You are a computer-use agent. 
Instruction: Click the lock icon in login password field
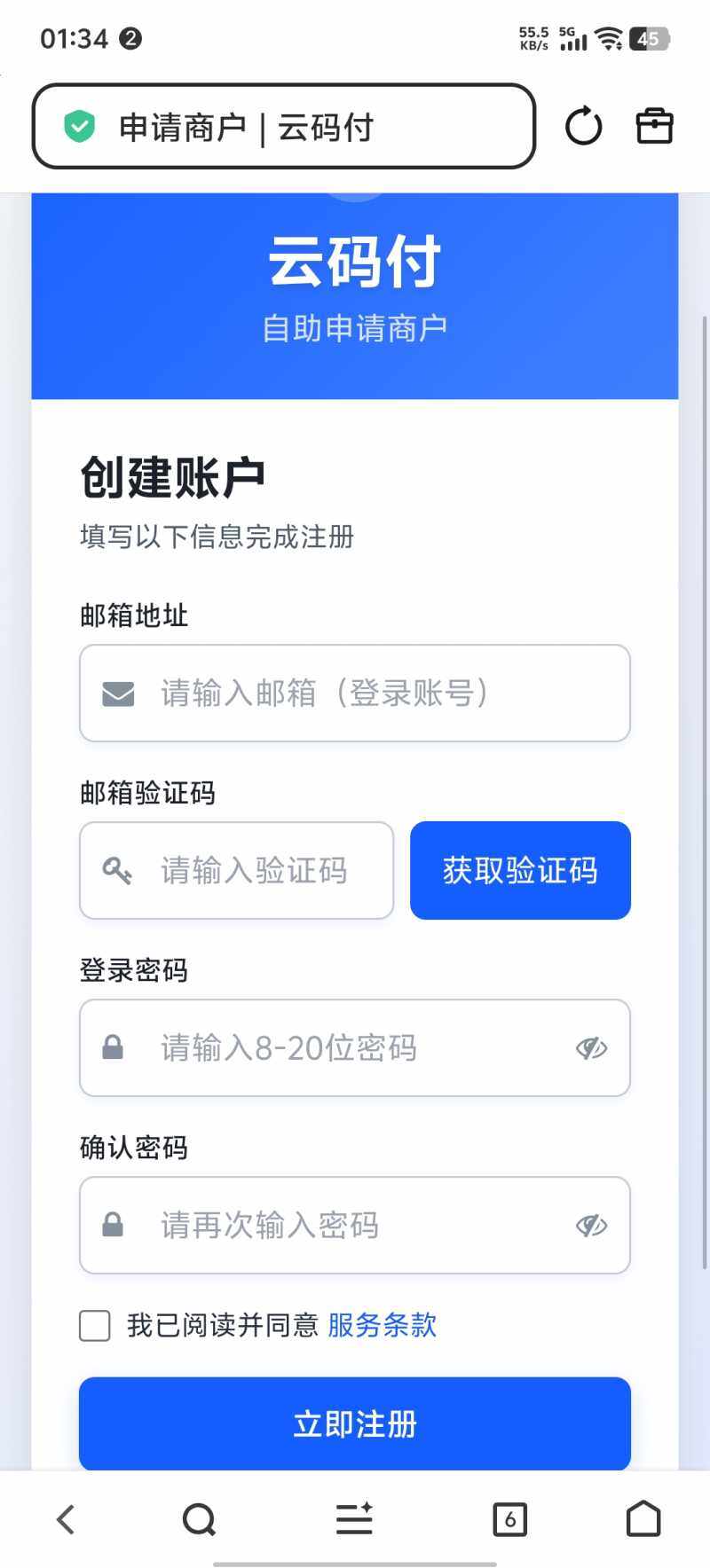coord(113,1047)
